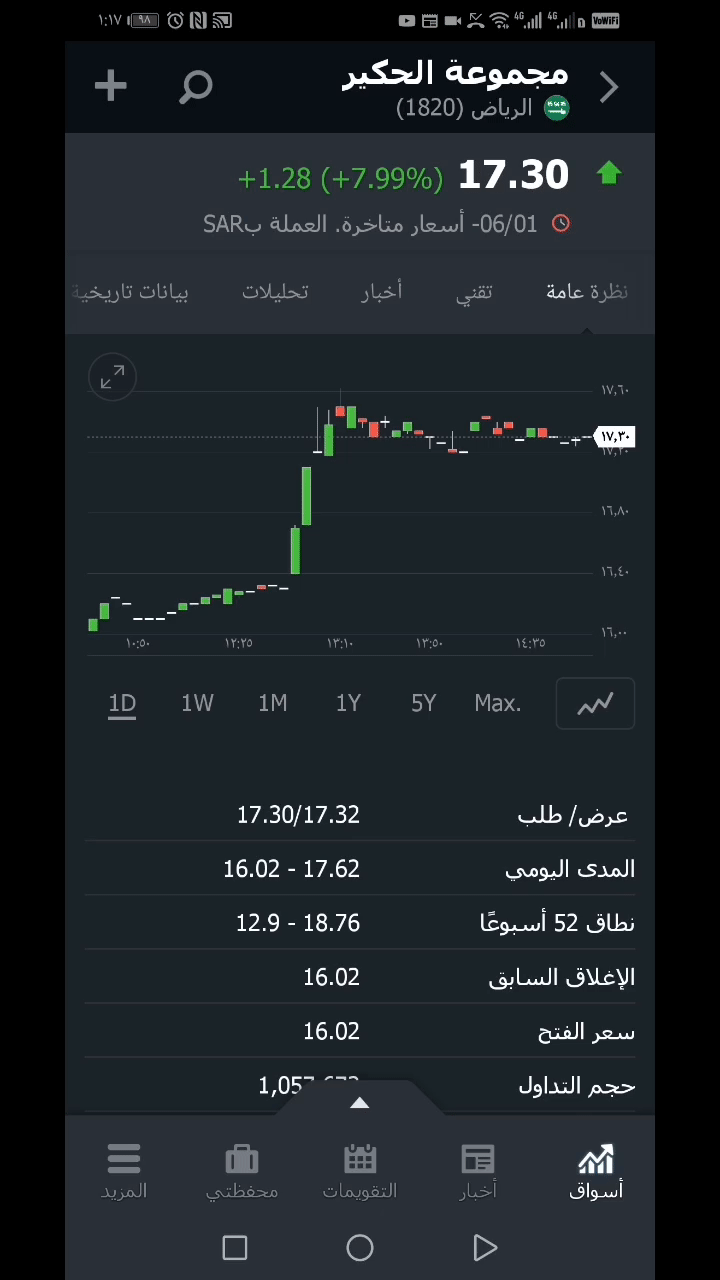Image resolution: width=720 pixels, height=1280 pixels.
Task: Go to the التقويمات bottom tab
Action: (x=360, y=1172)
